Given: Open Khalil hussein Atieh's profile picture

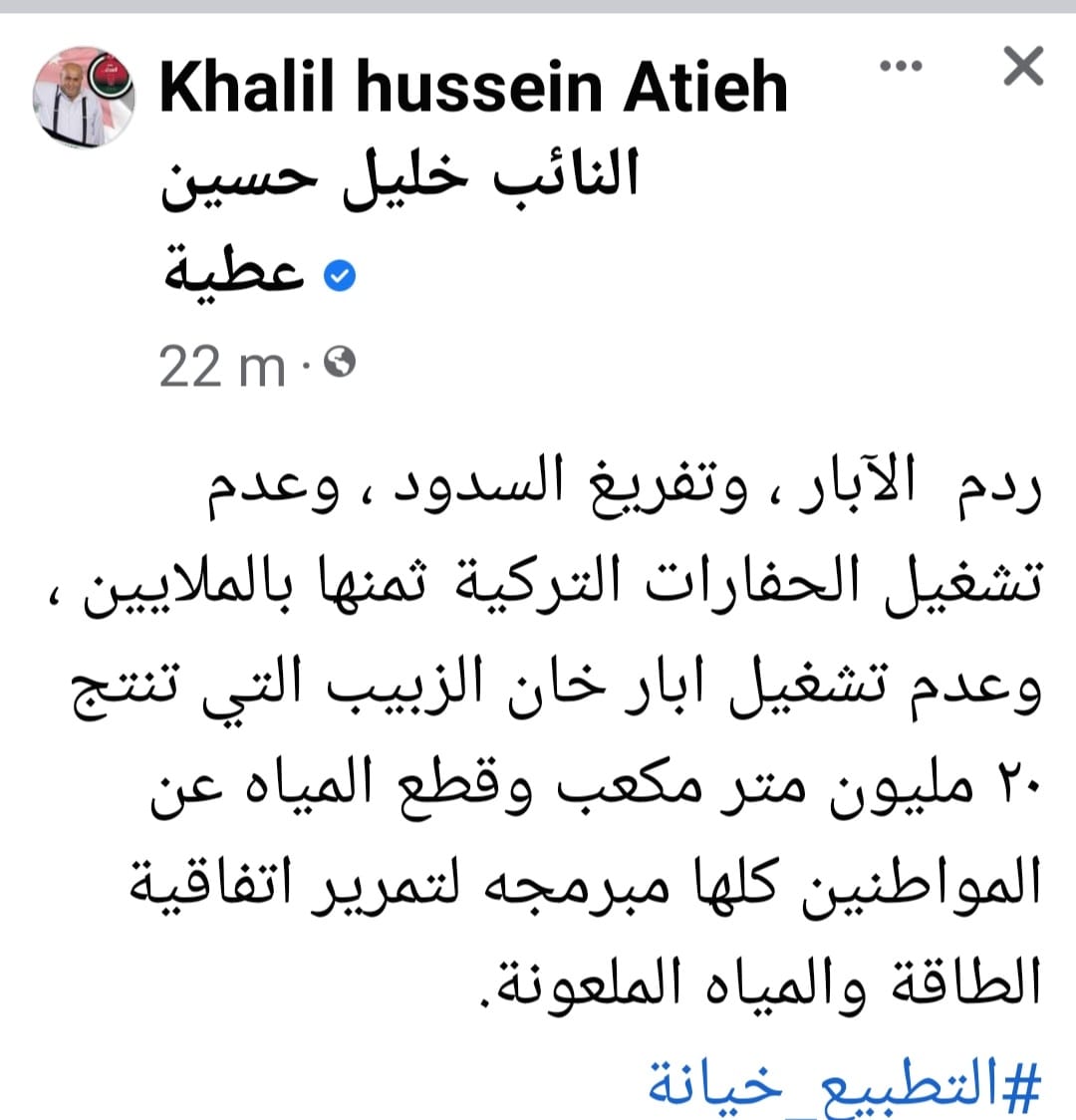Looking at the screenshot, I should point(84,97).
